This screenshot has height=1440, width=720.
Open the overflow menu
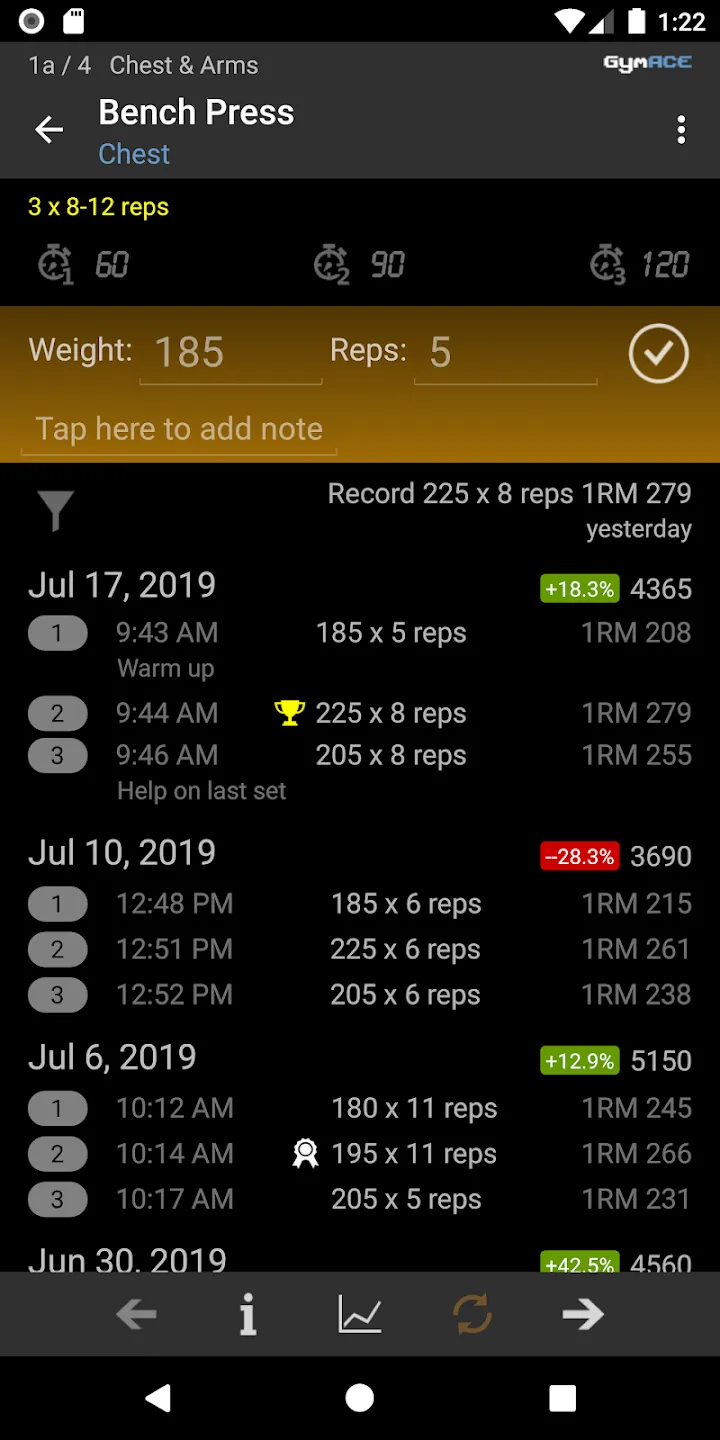tap(681, 129)
